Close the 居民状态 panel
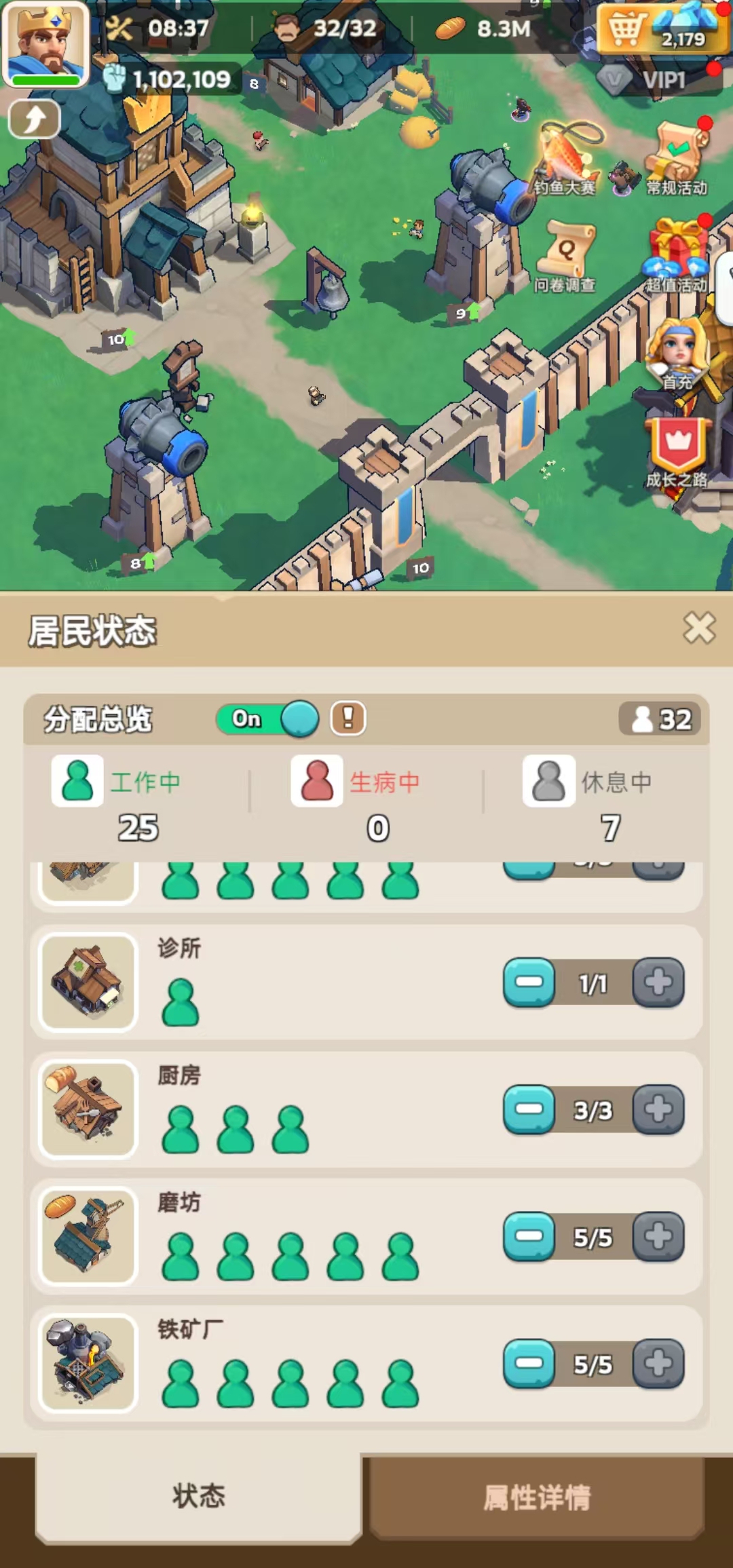Viewport: 733px width, 1568px height. [x=699, y=628]
